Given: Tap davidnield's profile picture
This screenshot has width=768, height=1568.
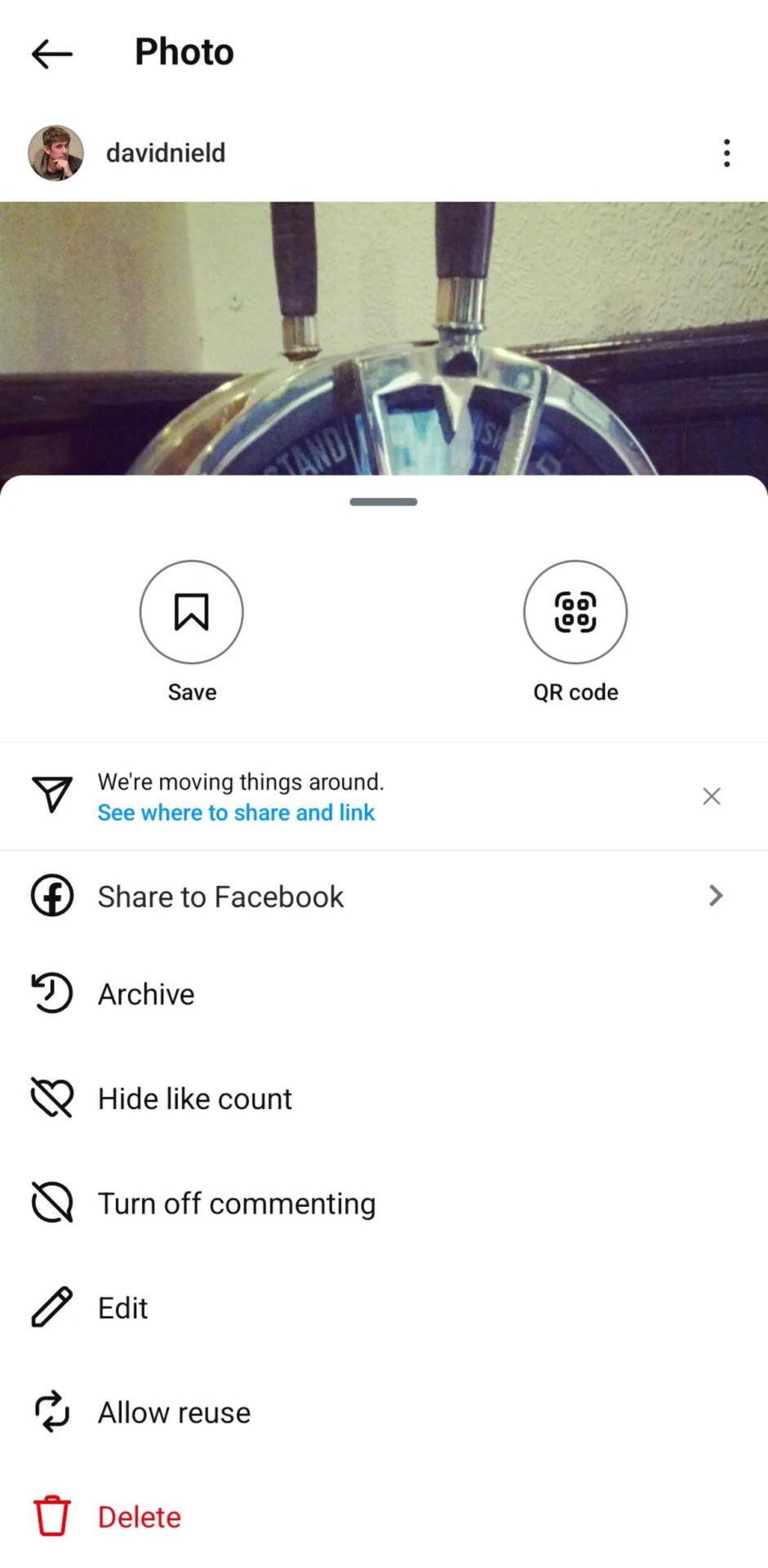Looking at the screenshot, I should (x=55, y=153).
